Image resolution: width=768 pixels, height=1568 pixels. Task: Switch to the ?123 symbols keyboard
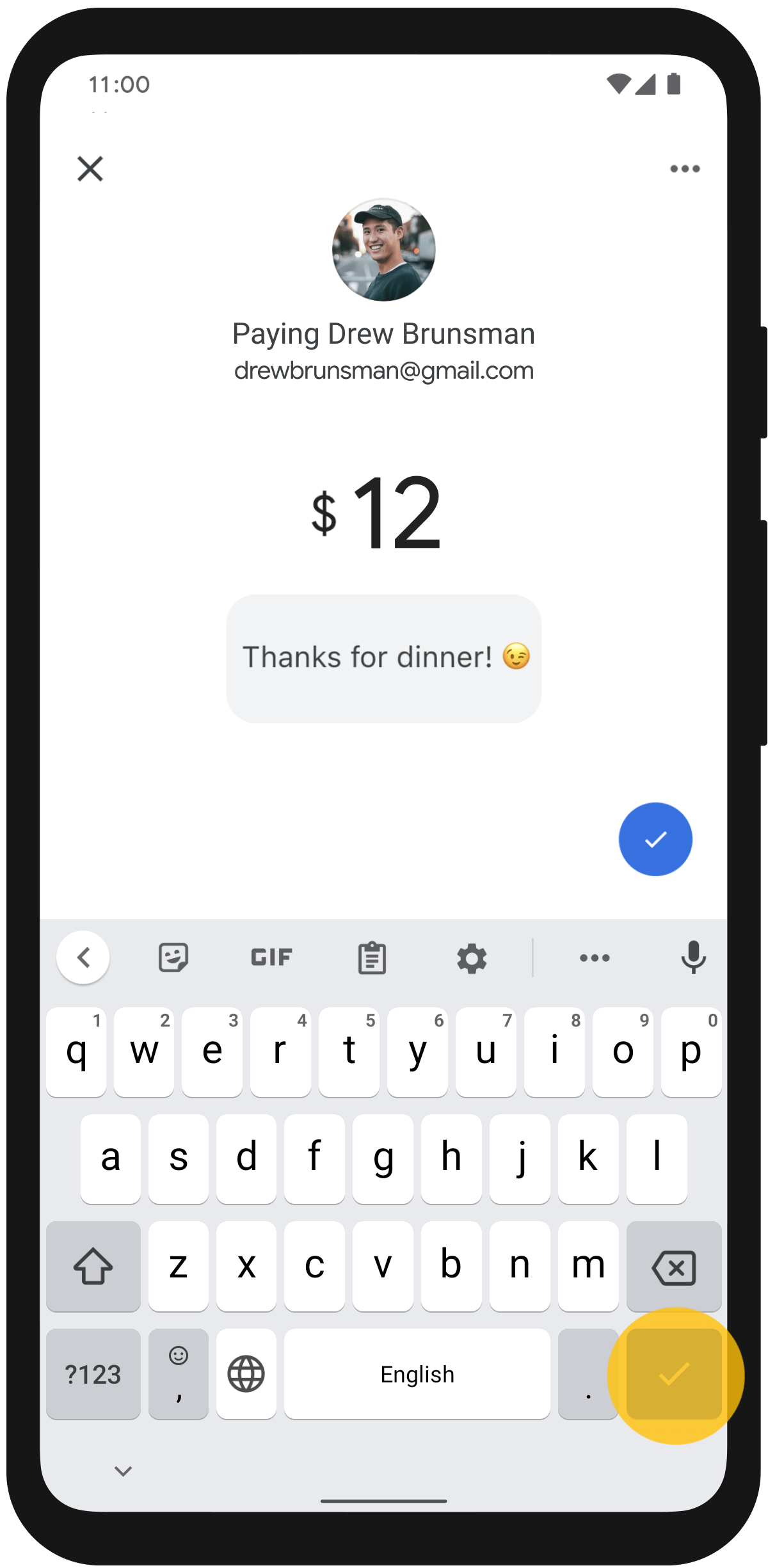(93, 1373)
